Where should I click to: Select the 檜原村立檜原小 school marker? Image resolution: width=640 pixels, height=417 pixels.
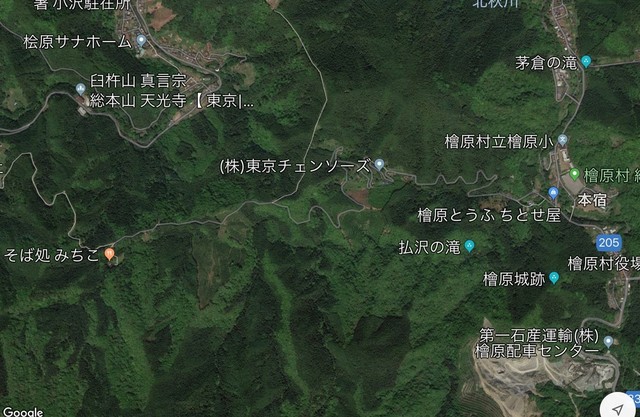(x=562, y=141)
